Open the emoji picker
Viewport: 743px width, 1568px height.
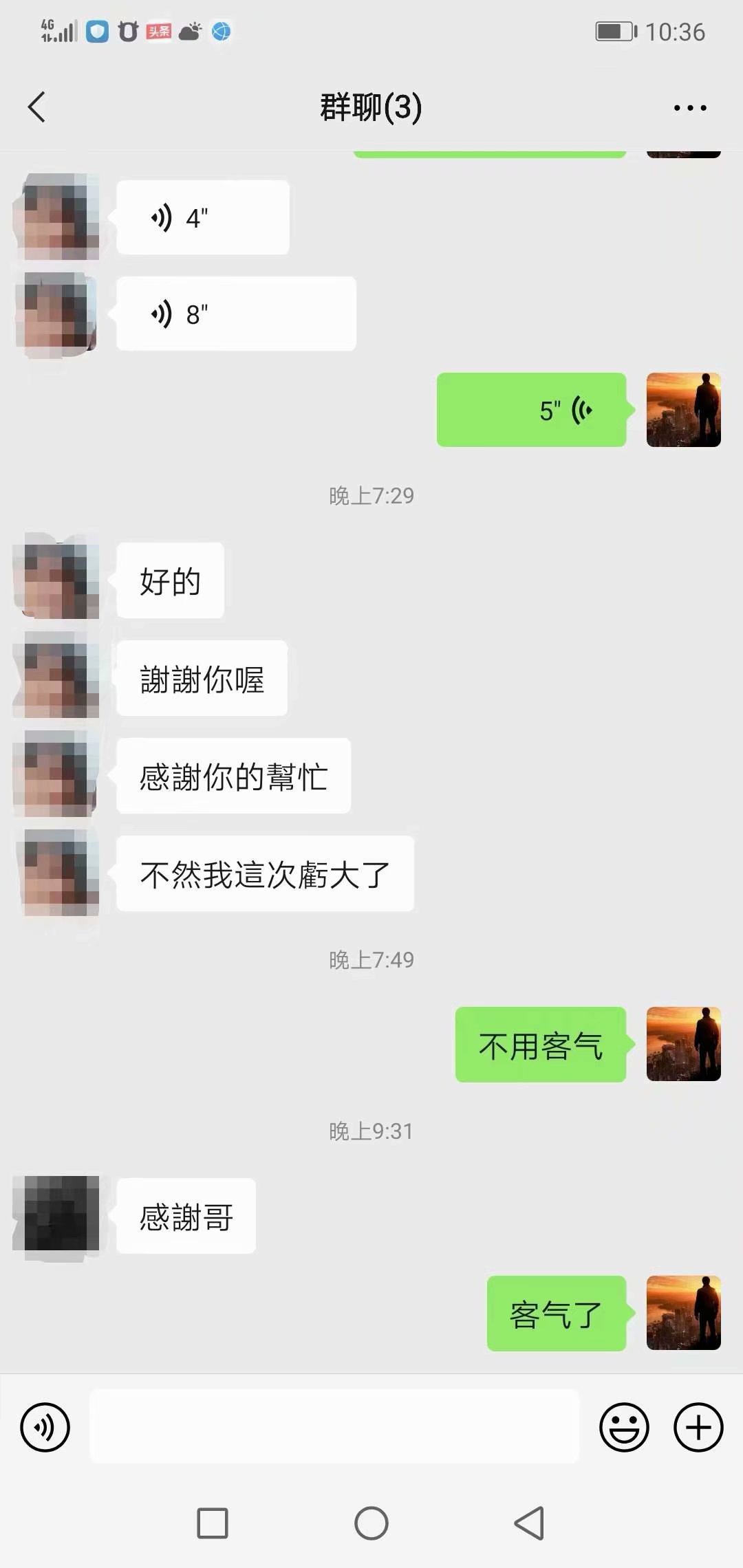click(624, 1427)
